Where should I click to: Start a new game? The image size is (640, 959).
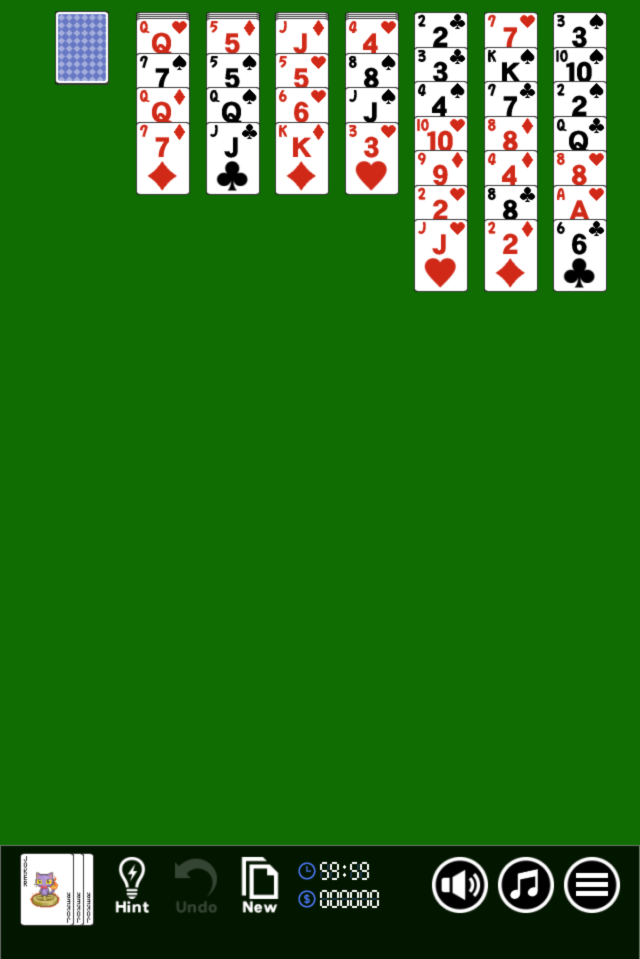tap(259, 885)
